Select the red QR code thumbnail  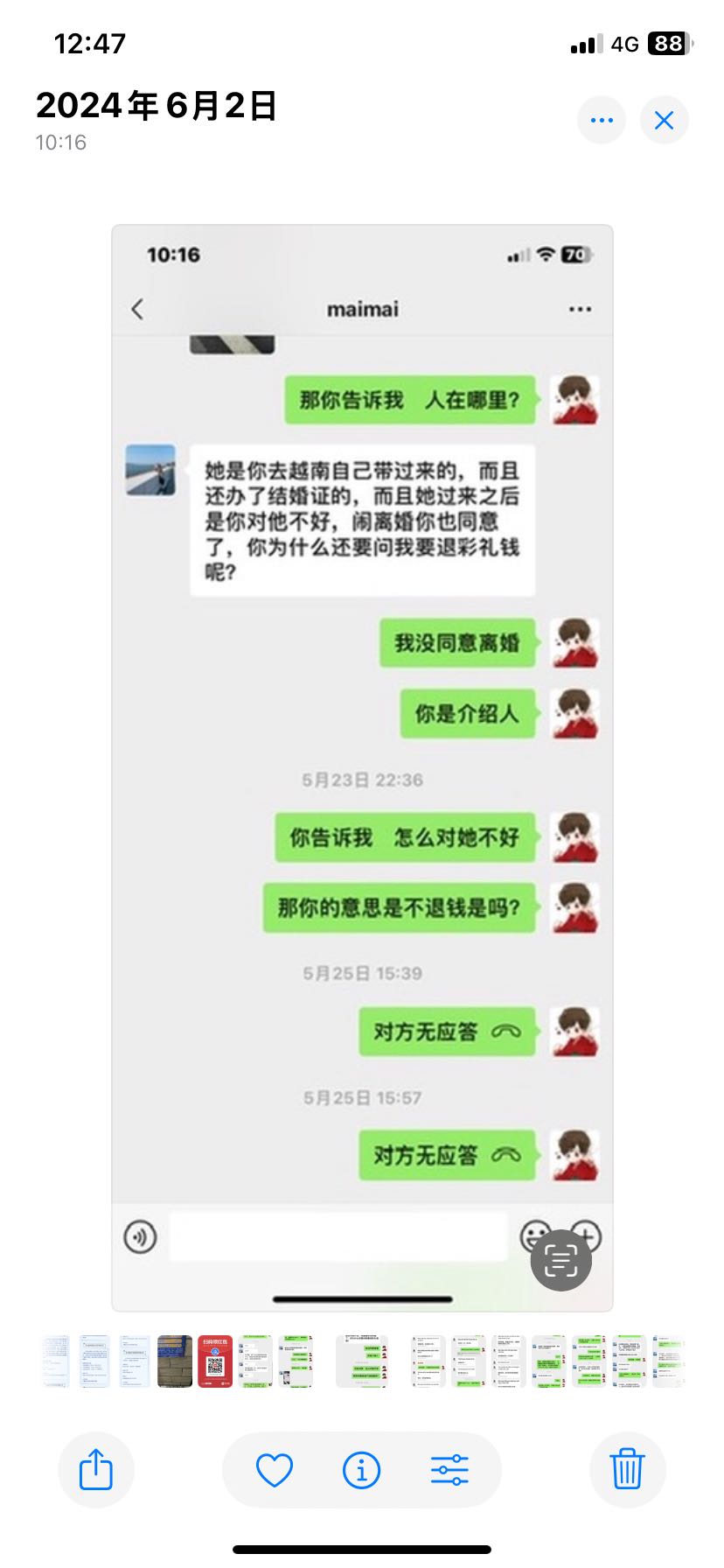tap(215, 1361)
